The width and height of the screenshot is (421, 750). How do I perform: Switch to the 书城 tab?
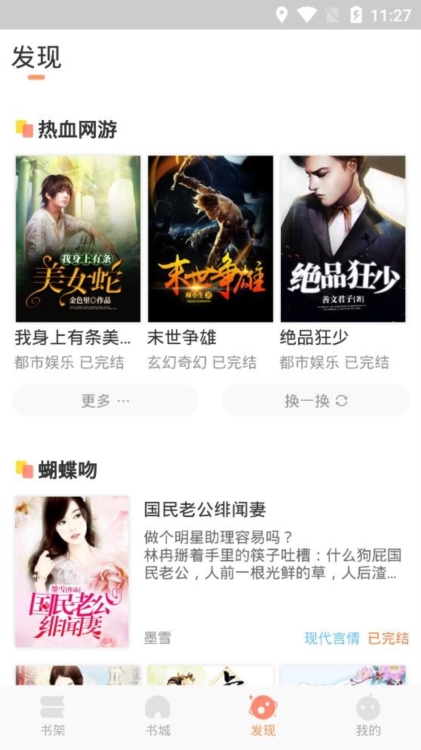(158, 716)
